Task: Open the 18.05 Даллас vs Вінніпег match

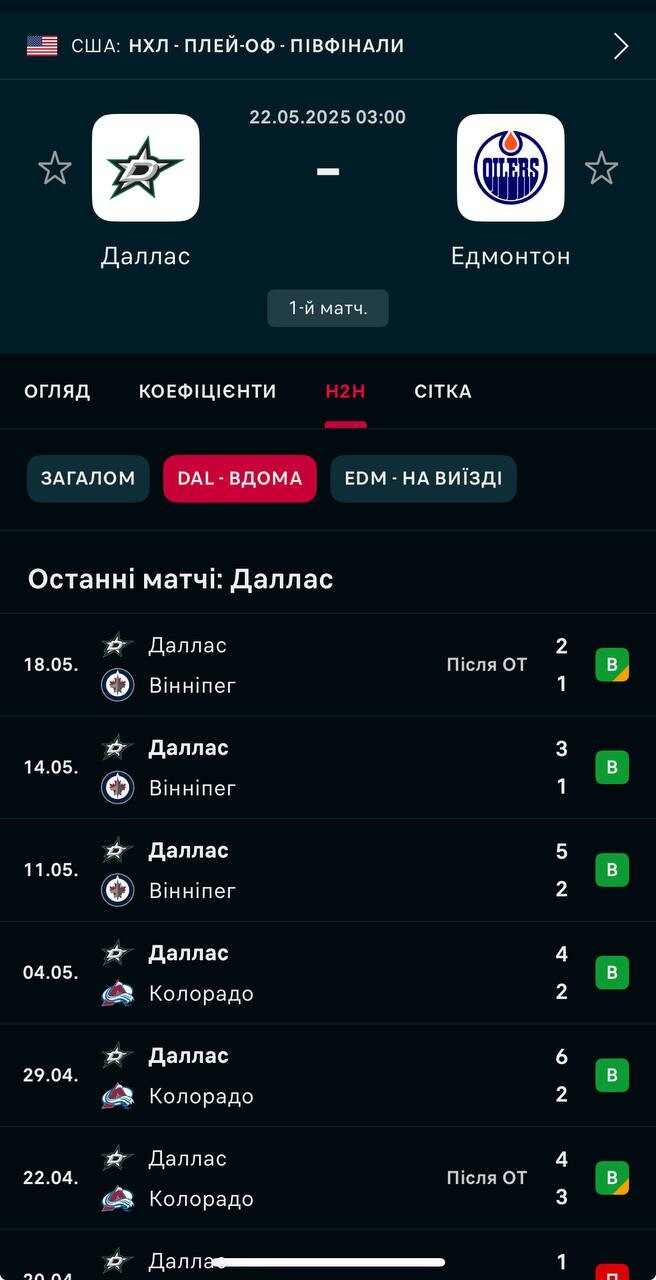Action: pos(328,665)
